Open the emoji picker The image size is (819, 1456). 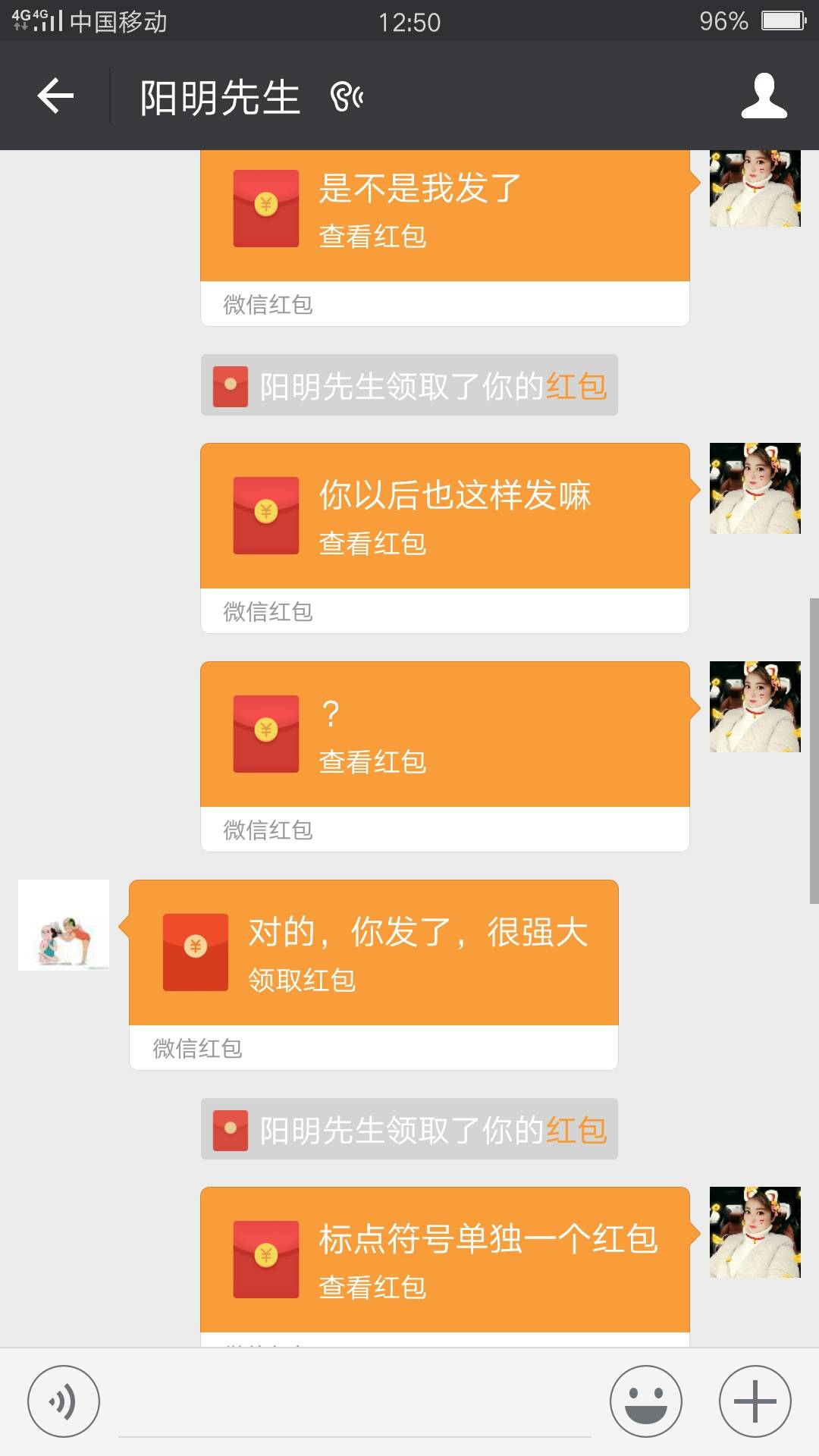pyautogui.click(x=645, y=1401)
